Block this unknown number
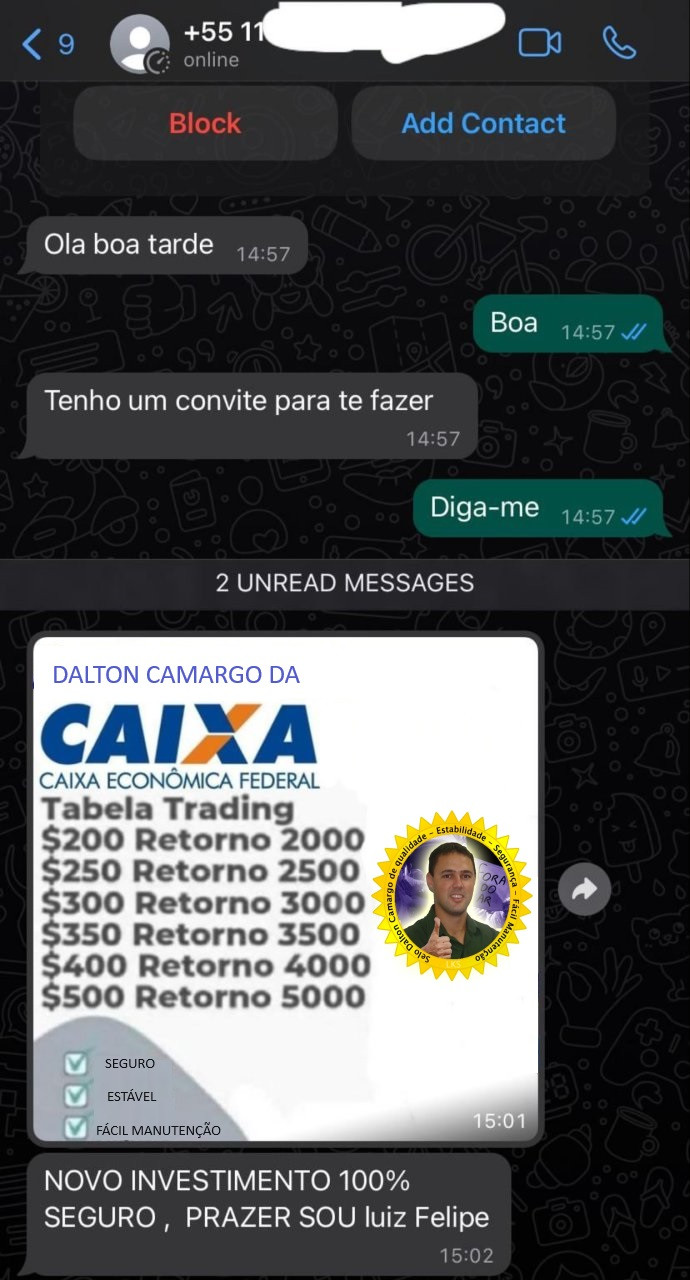The image size is (690, 1280). 205,123
